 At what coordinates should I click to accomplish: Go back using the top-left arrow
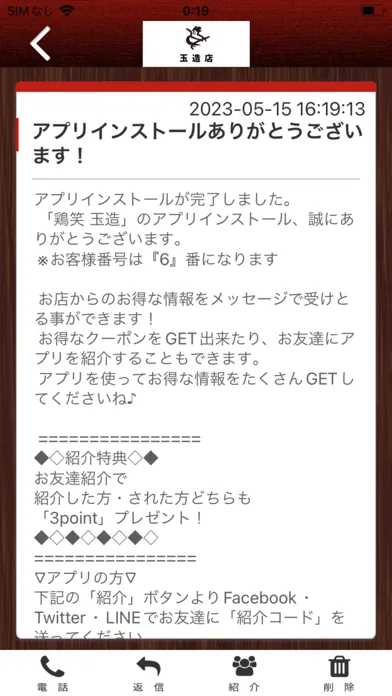click(x=40, y=44)
